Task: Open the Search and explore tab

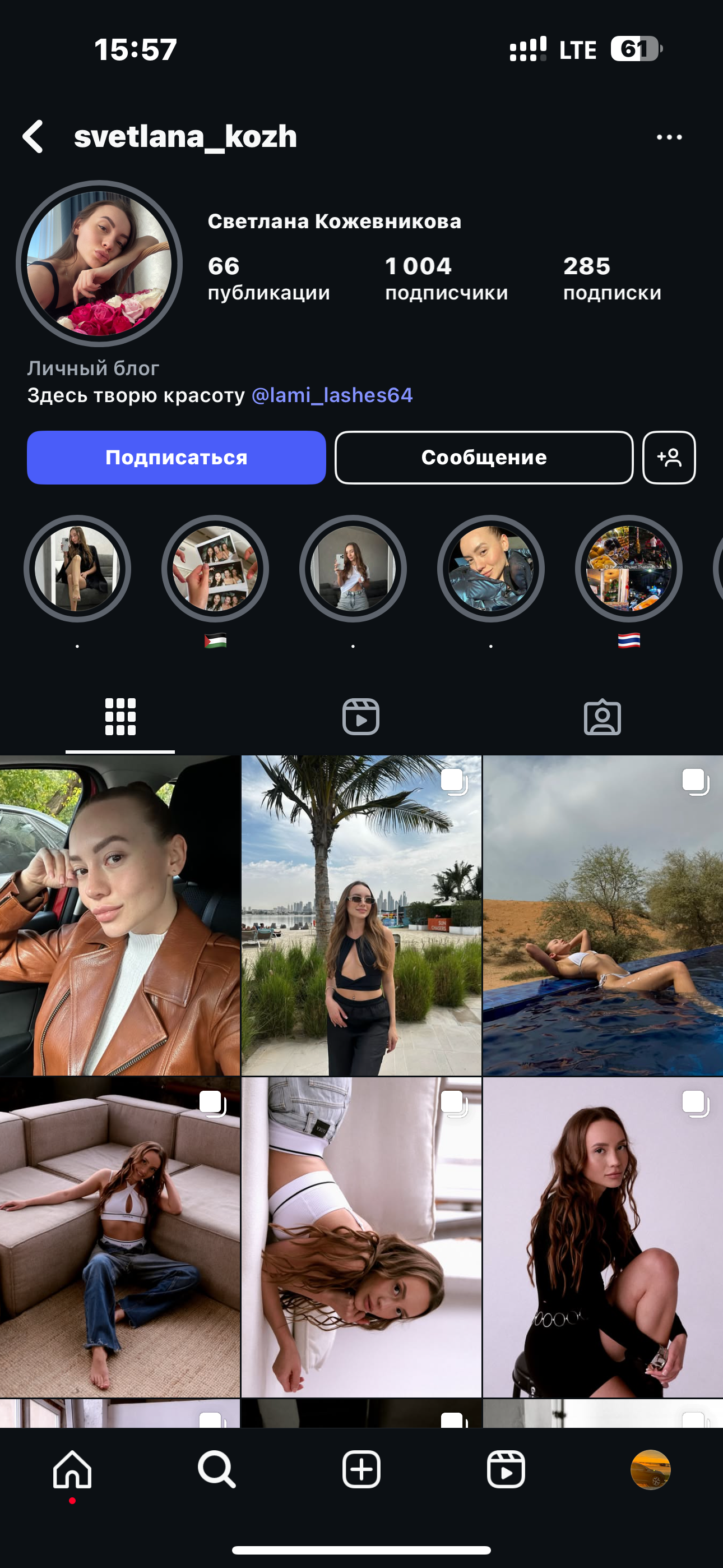Action: pyautogui.click(x=217, y=1469)
